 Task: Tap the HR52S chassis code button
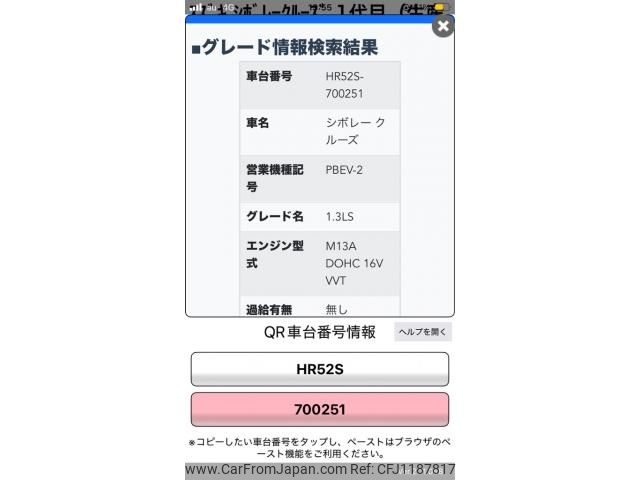tap(320, 369)
